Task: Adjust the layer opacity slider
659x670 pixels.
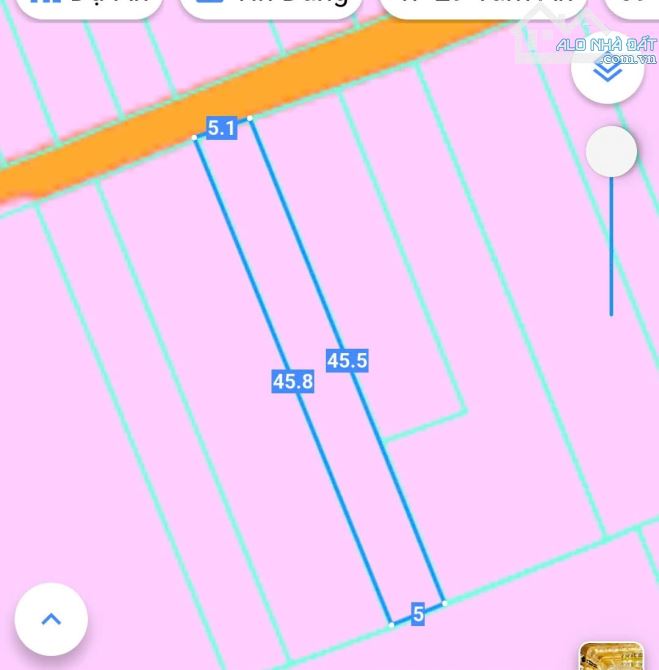Action: 611,152
